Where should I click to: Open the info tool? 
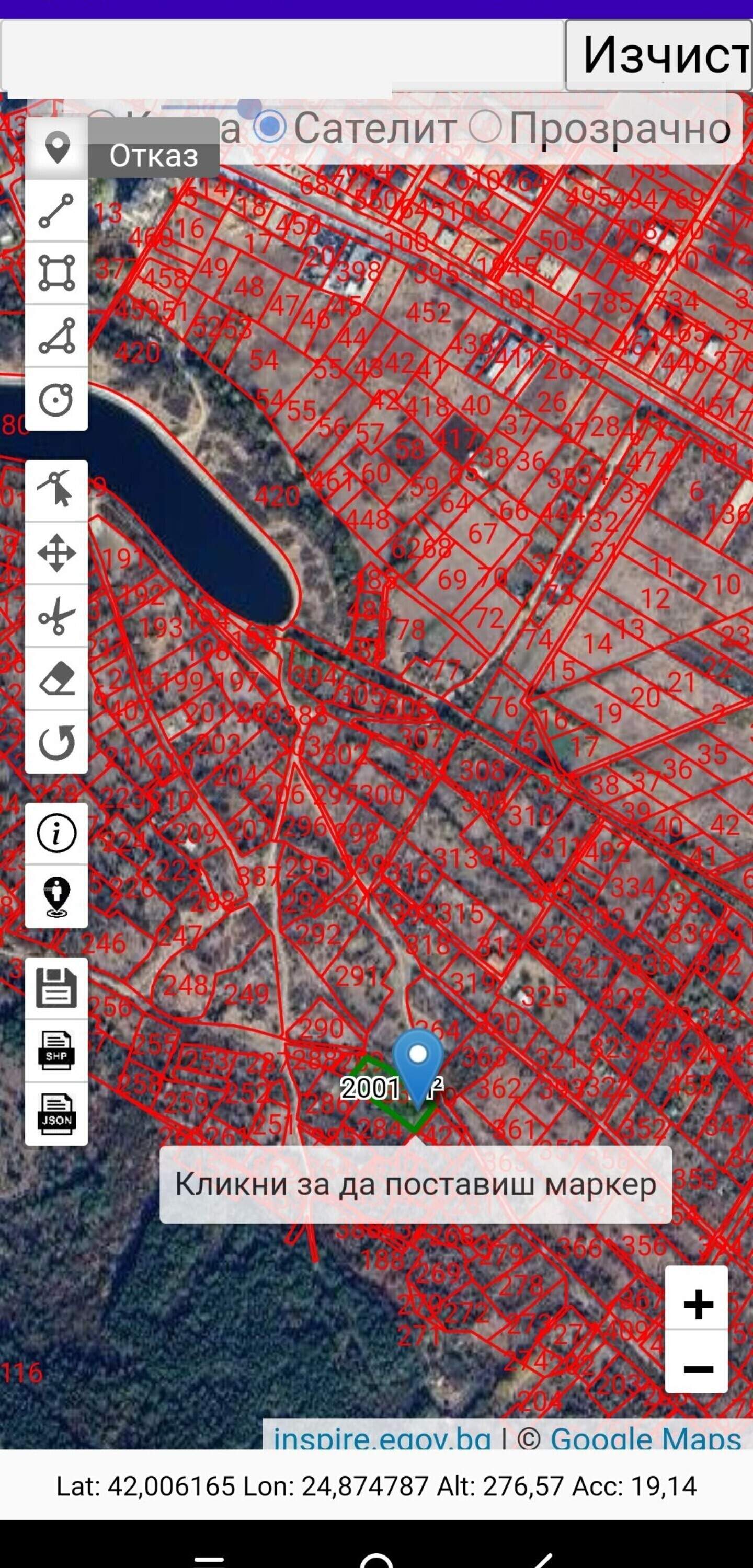click(56, 833)
